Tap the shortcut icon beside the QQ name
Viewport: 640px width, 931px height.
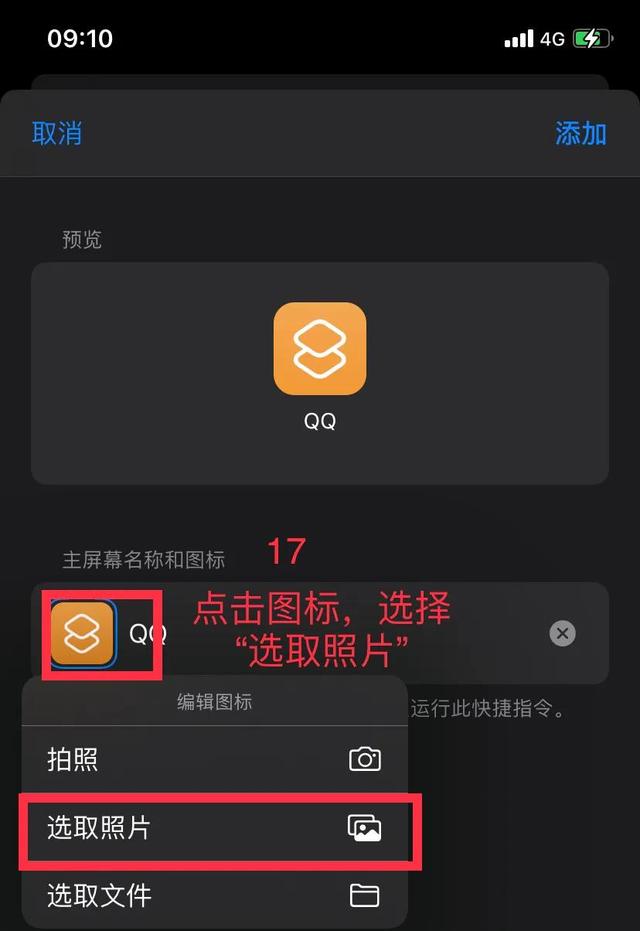(x=83, y=633)
